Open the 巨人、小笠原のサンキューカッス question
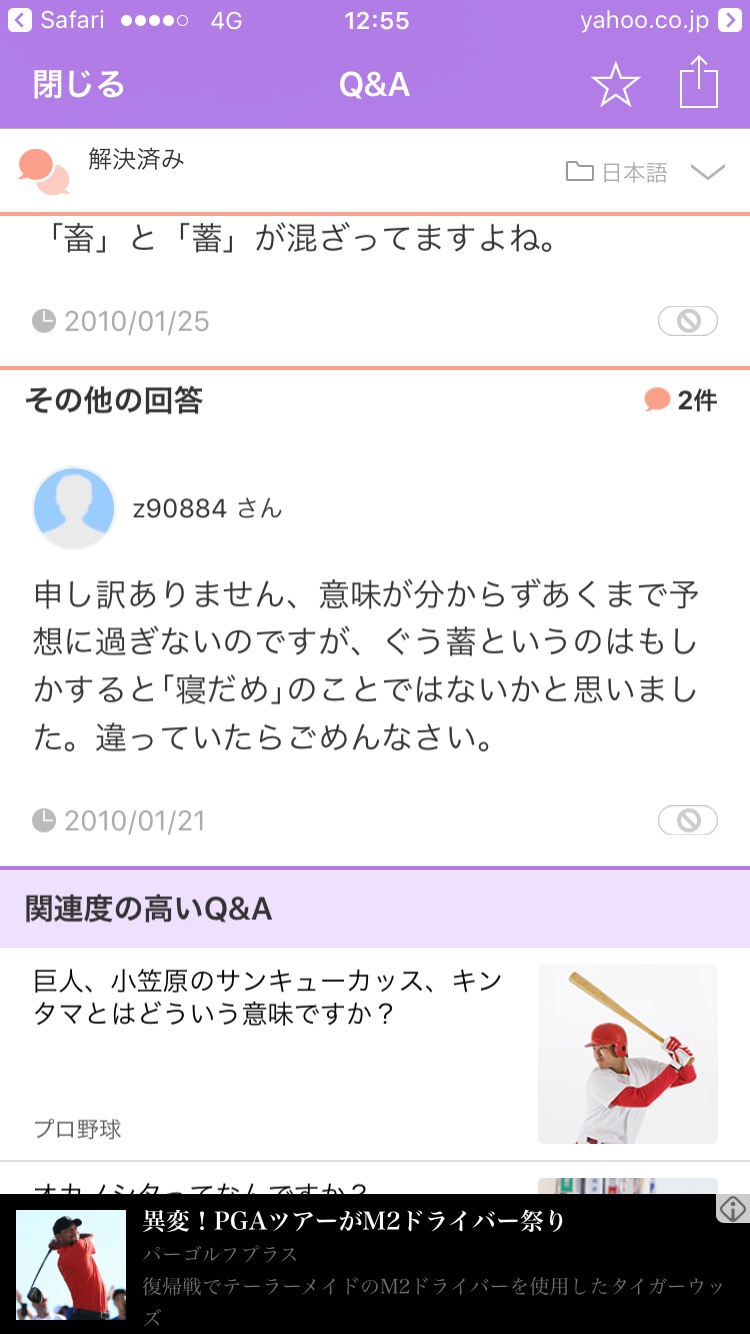This screenshot has width=750, height=1334. coord(270,997)
